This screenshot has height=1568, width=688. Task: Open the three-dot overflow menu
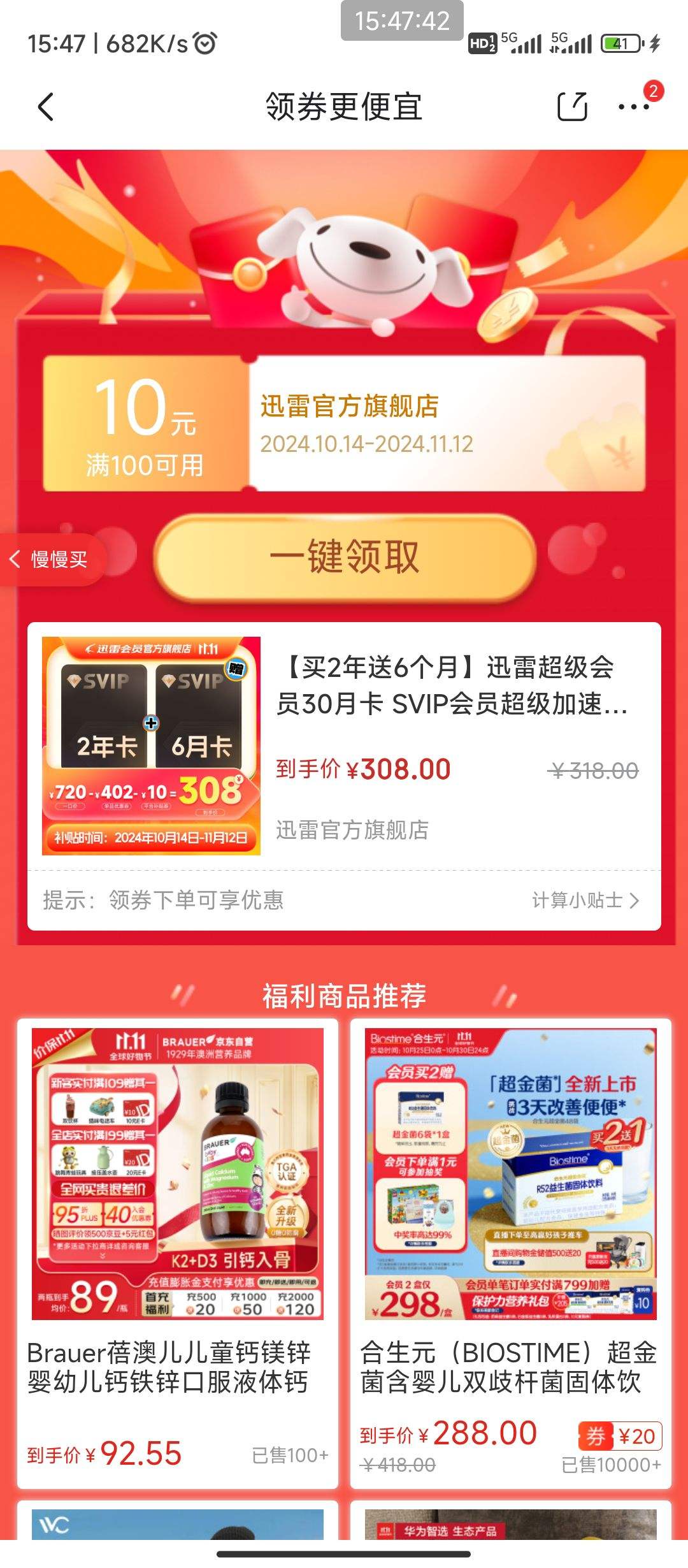[x=634, y=106]
